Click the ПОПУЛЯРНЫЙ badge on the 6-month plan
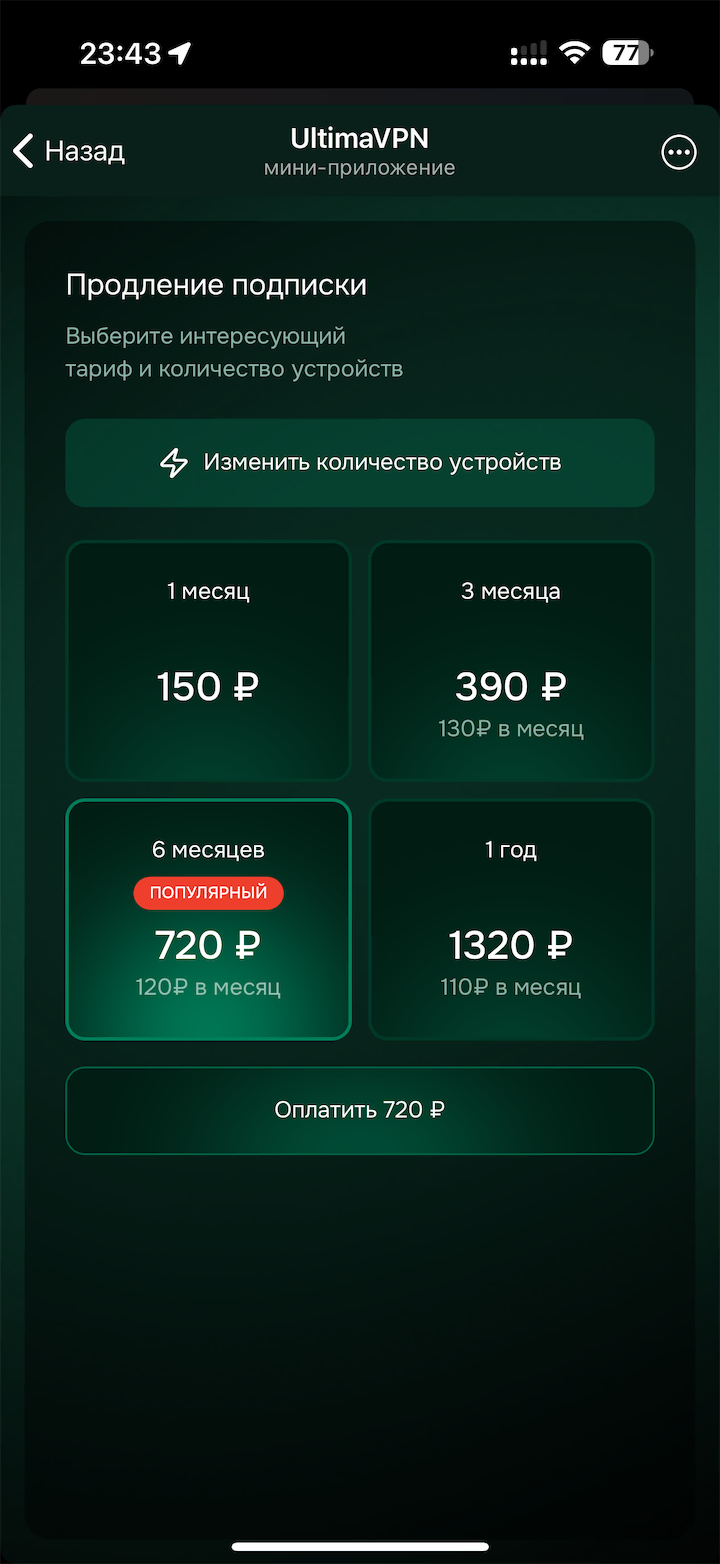 pyautogui.click(x=208, y=893)
